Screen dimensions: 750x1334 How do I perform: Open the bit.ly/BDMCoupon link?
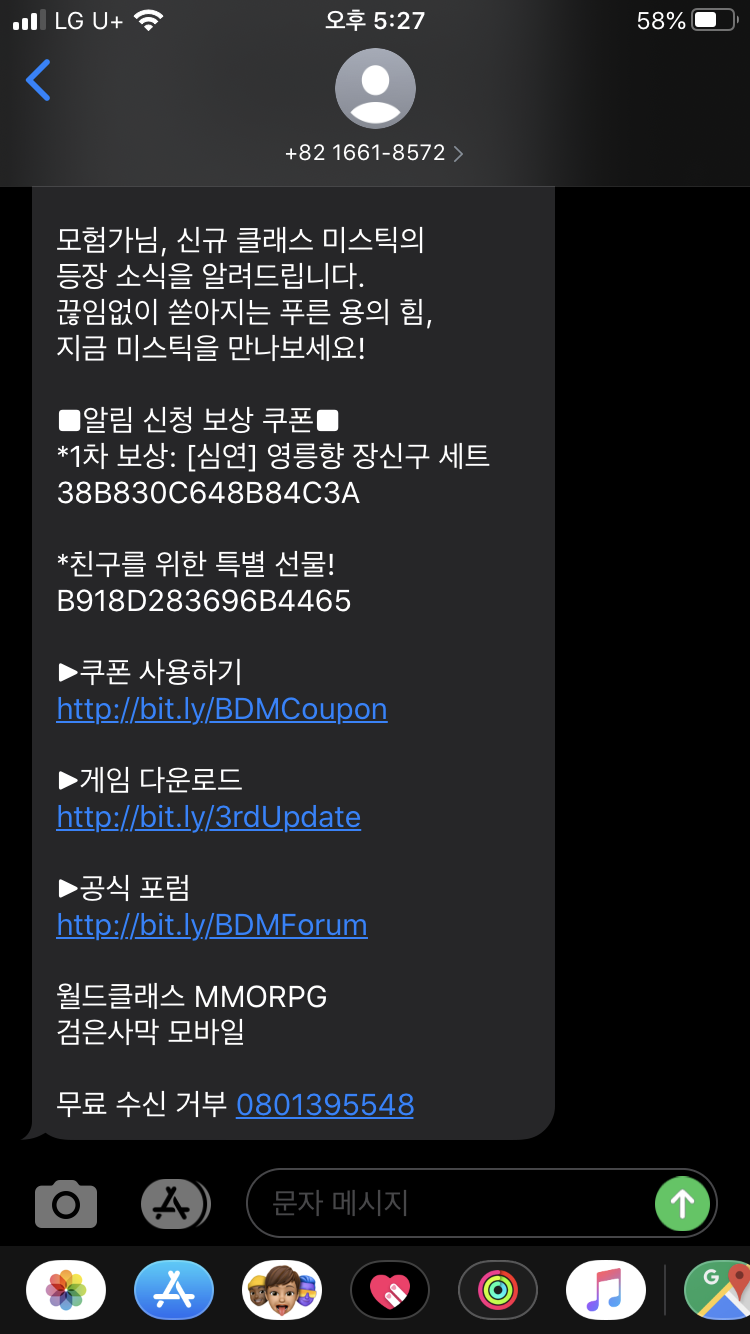222,709
